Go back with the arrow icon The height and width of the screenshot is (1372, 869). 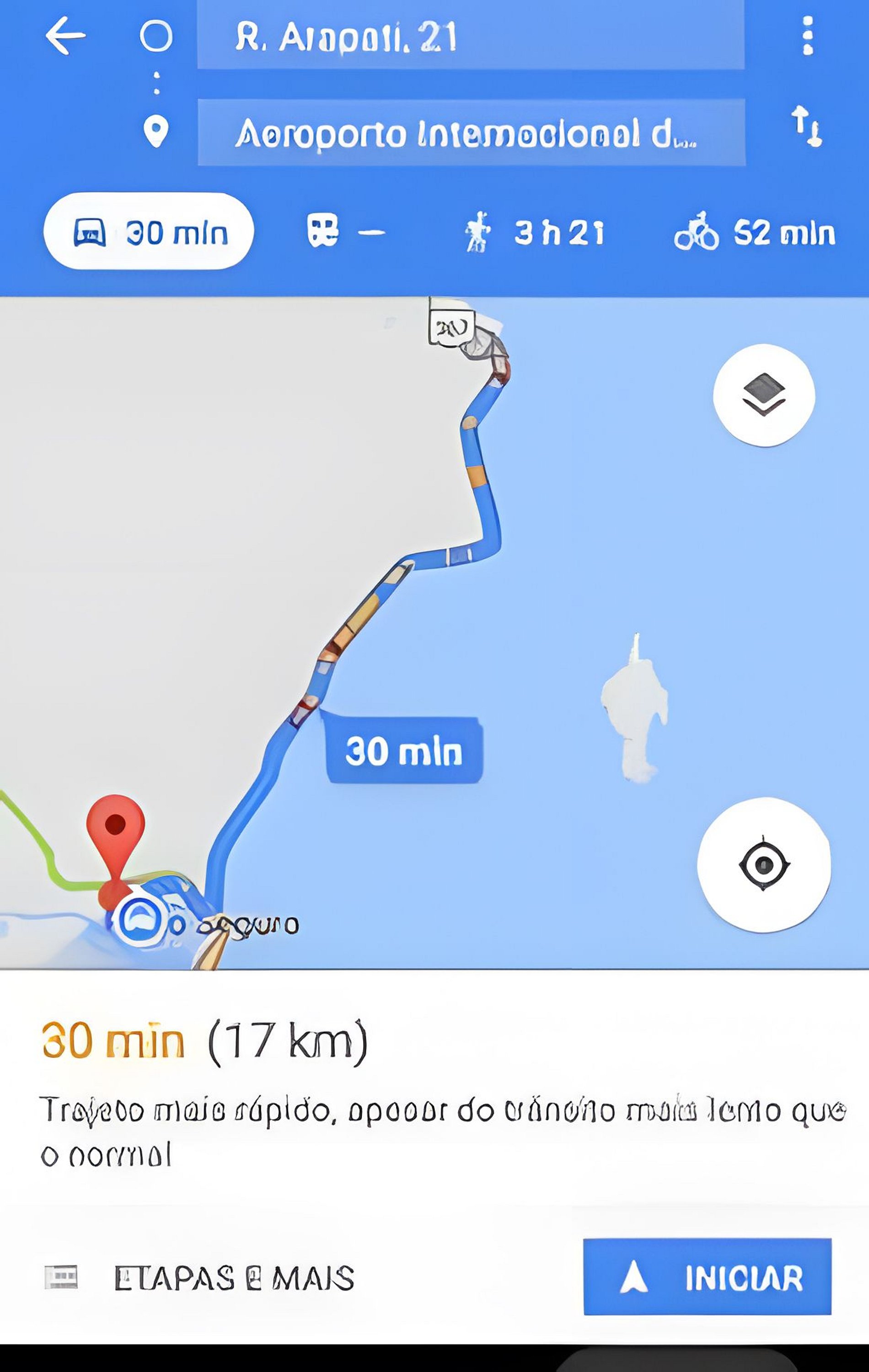point(65,35)
